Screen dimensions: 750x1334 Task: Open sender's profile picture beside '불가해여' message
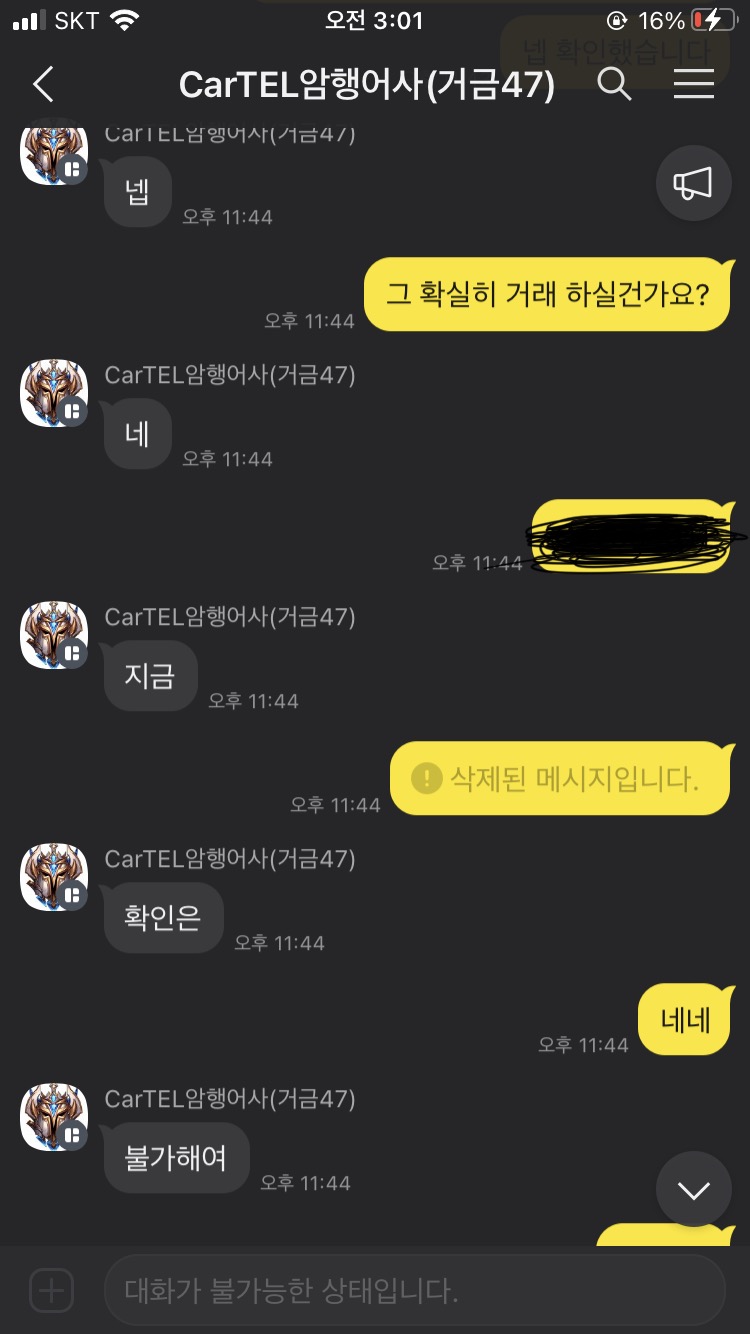(54, 1116)
